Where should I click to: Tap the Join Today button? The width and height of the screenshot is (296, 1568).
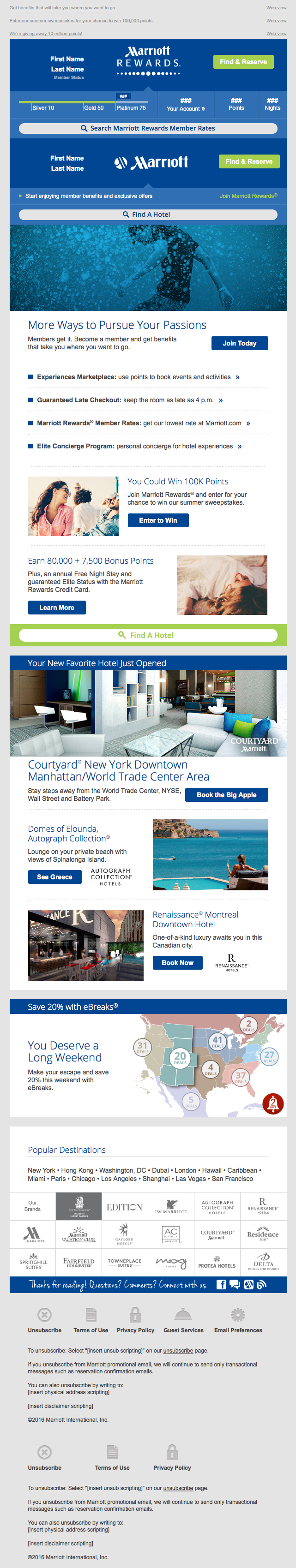[239, 343]
